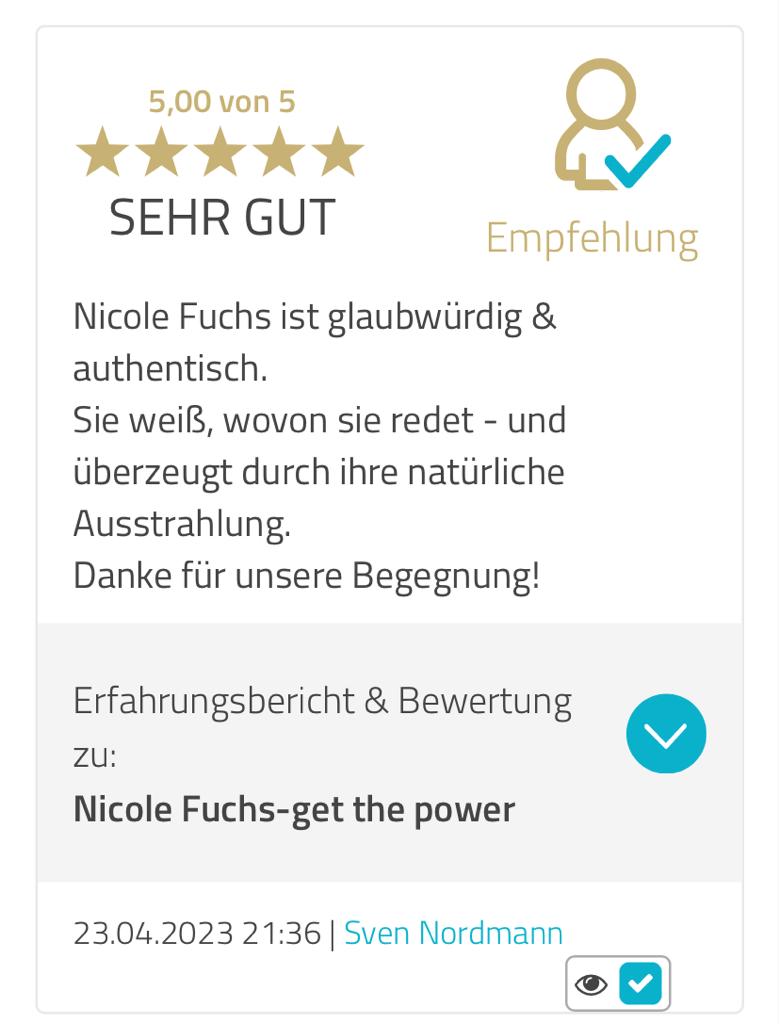Expand the review details with the chevron
The height and width of the screenshot is (1024, 780).
point(666,733)
